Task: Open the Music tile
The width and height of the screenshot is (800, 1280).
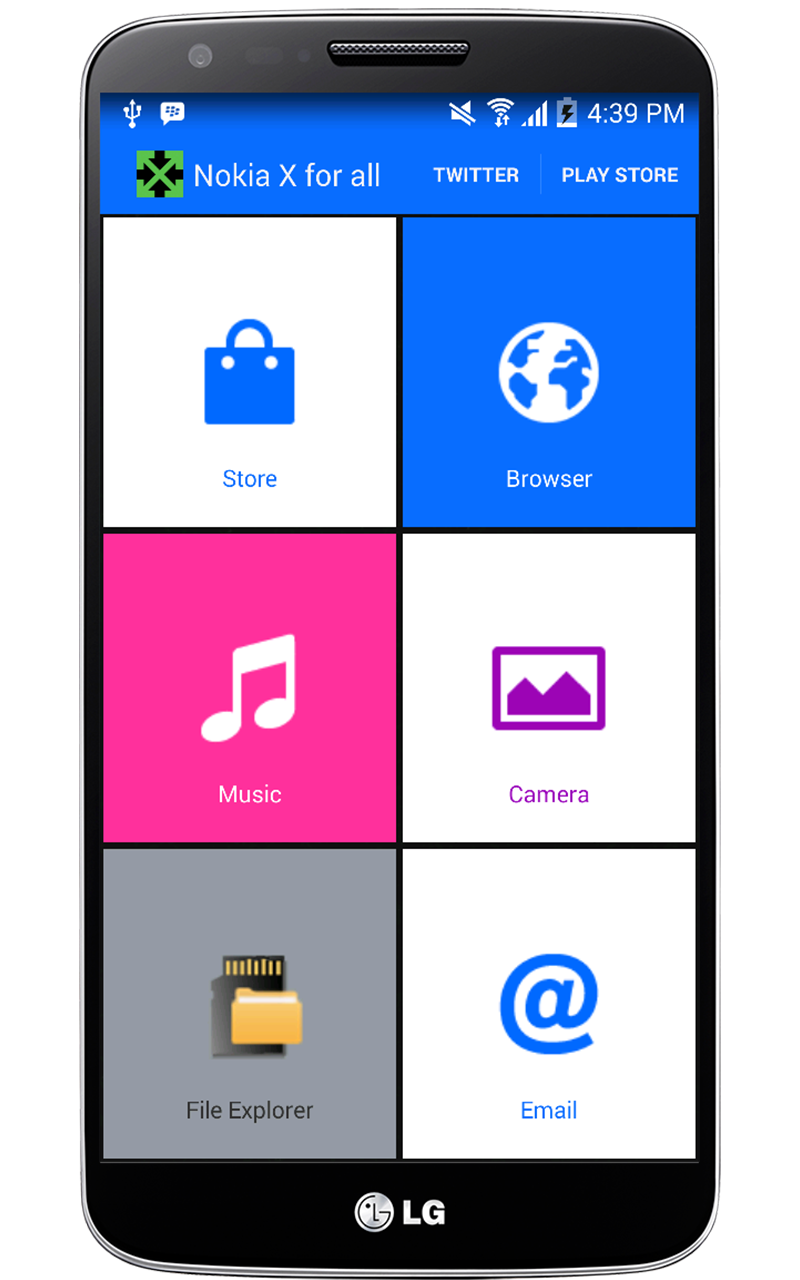Action: pyautogui.click(x=249, y=688)
